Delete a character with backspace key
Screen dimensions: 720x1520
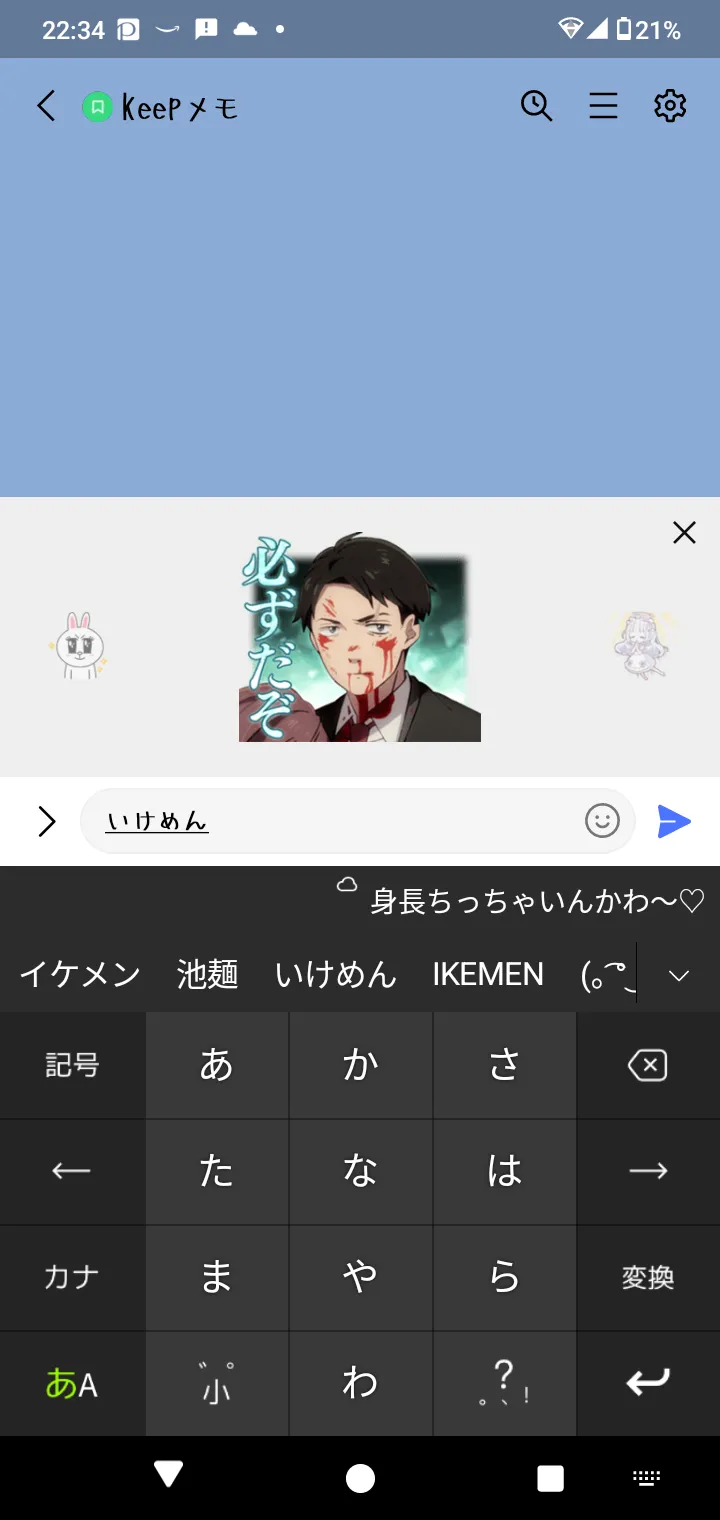pyautogui.click(x=648, y=1066)
